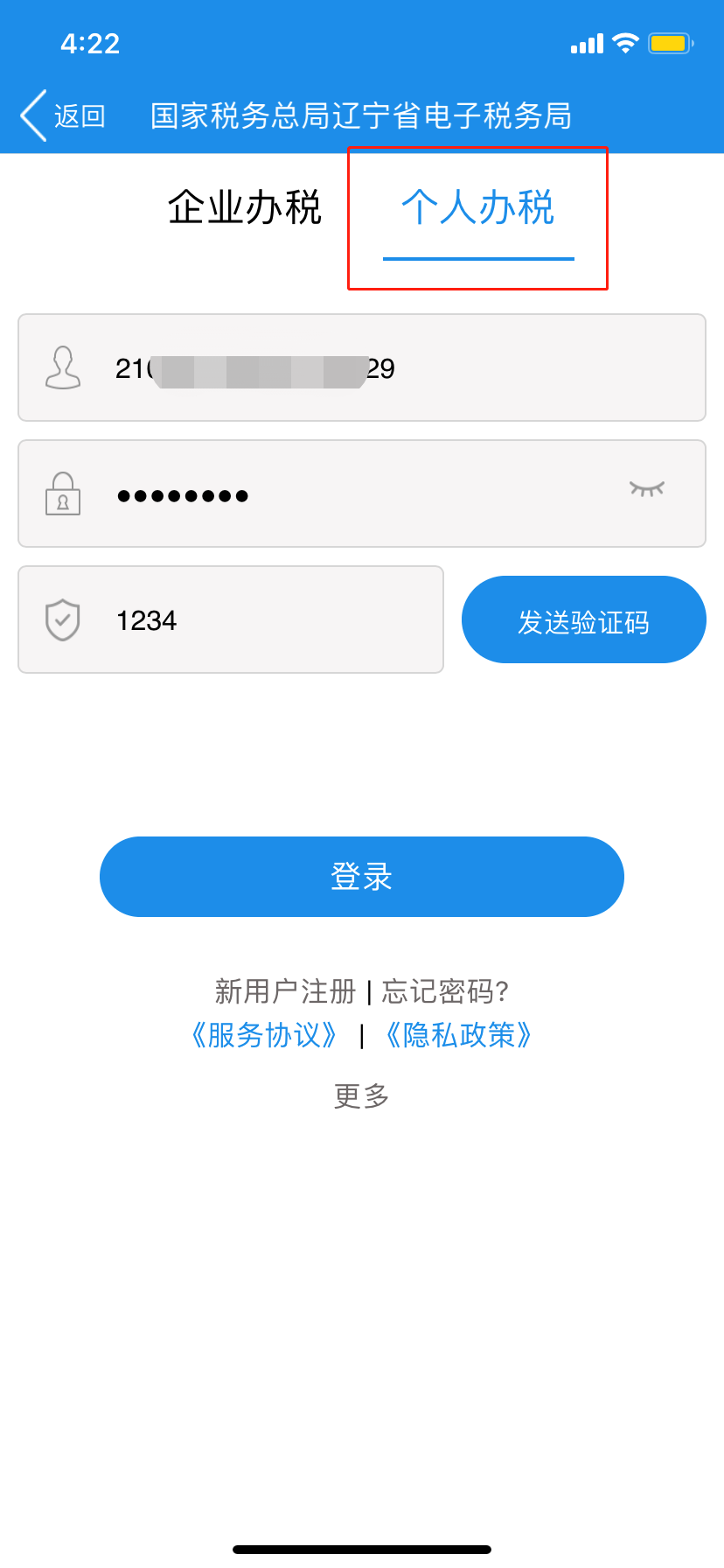724x1568 pixels.
Task: Edit the verification code field
Action: pos(231,619)
